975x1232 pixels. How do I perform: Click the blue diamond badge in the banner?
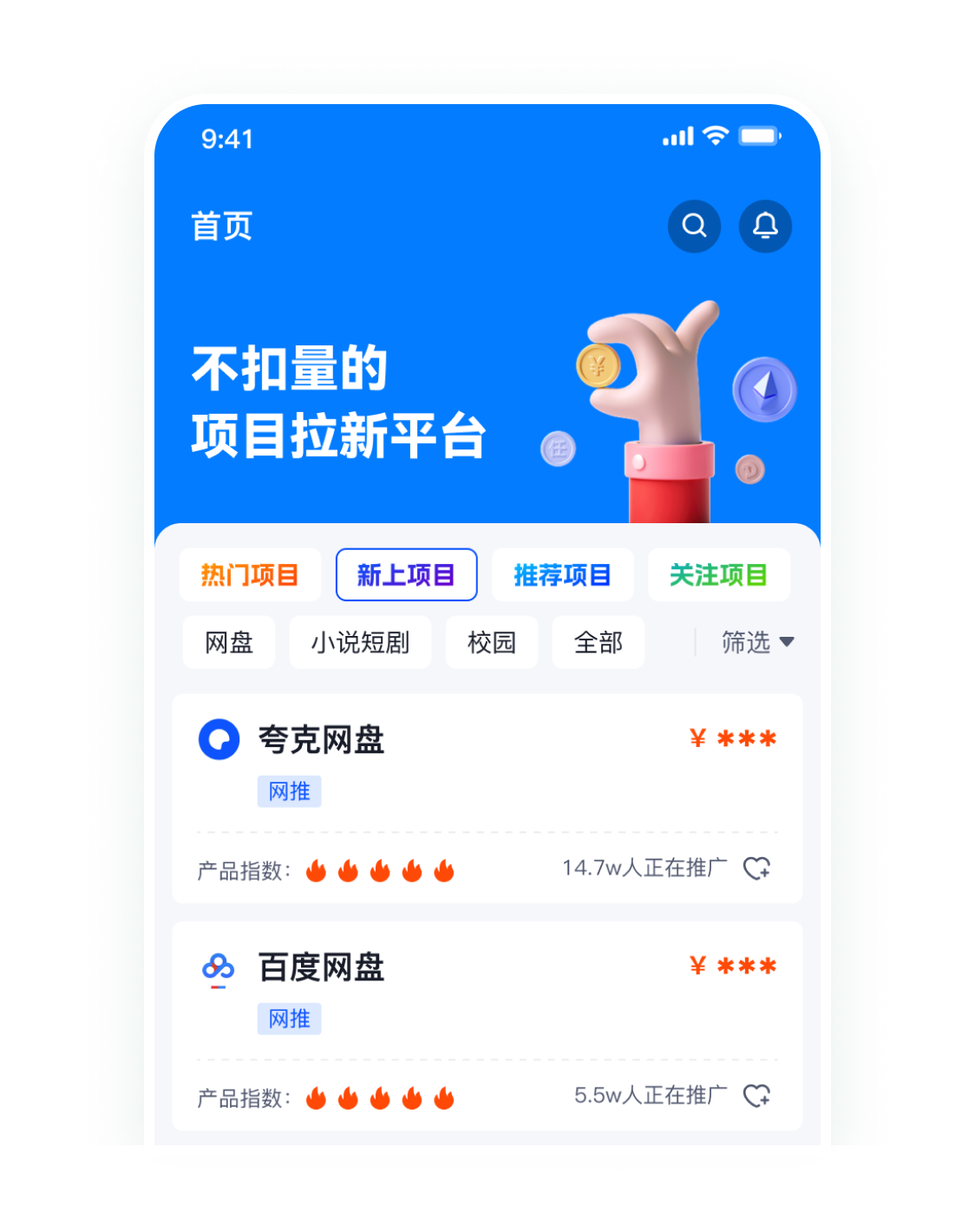click(x=764, y=389)
